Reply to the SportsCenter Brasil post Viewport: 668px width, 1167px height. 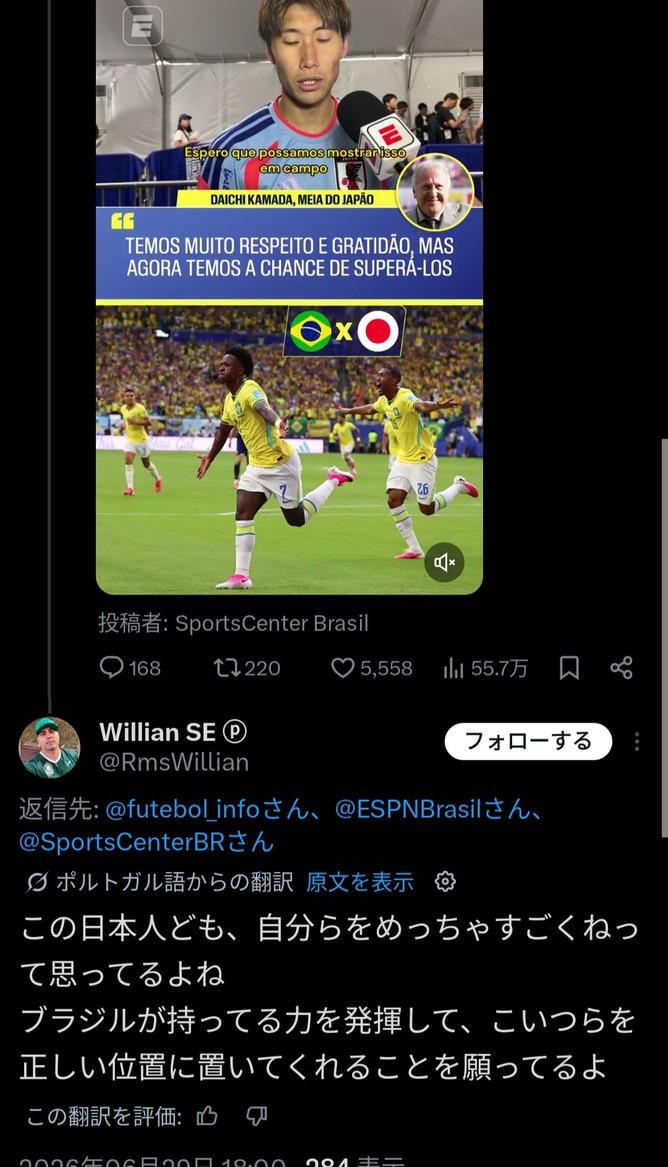tap(130, 668)
